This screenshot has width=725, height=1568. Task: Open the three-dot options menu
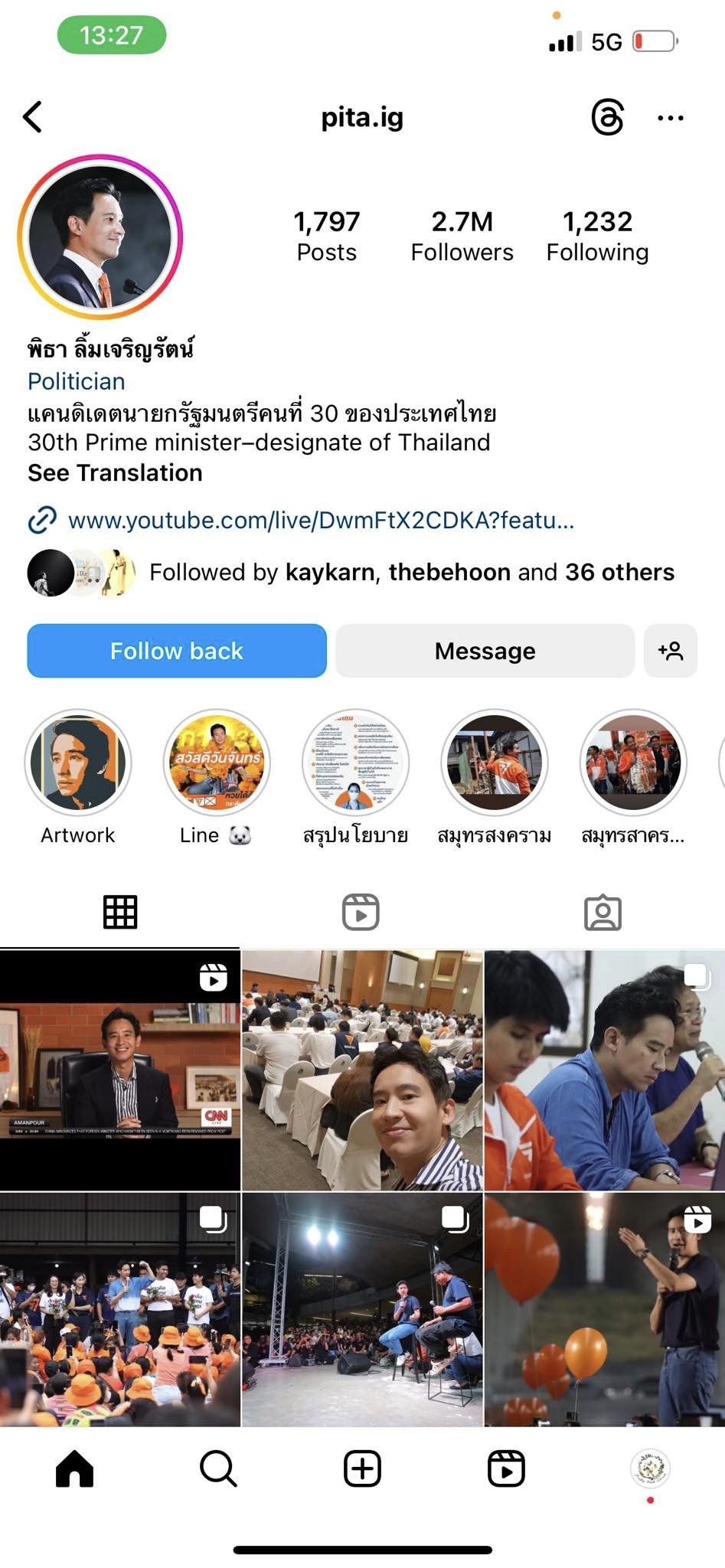[x=671, y=118]
